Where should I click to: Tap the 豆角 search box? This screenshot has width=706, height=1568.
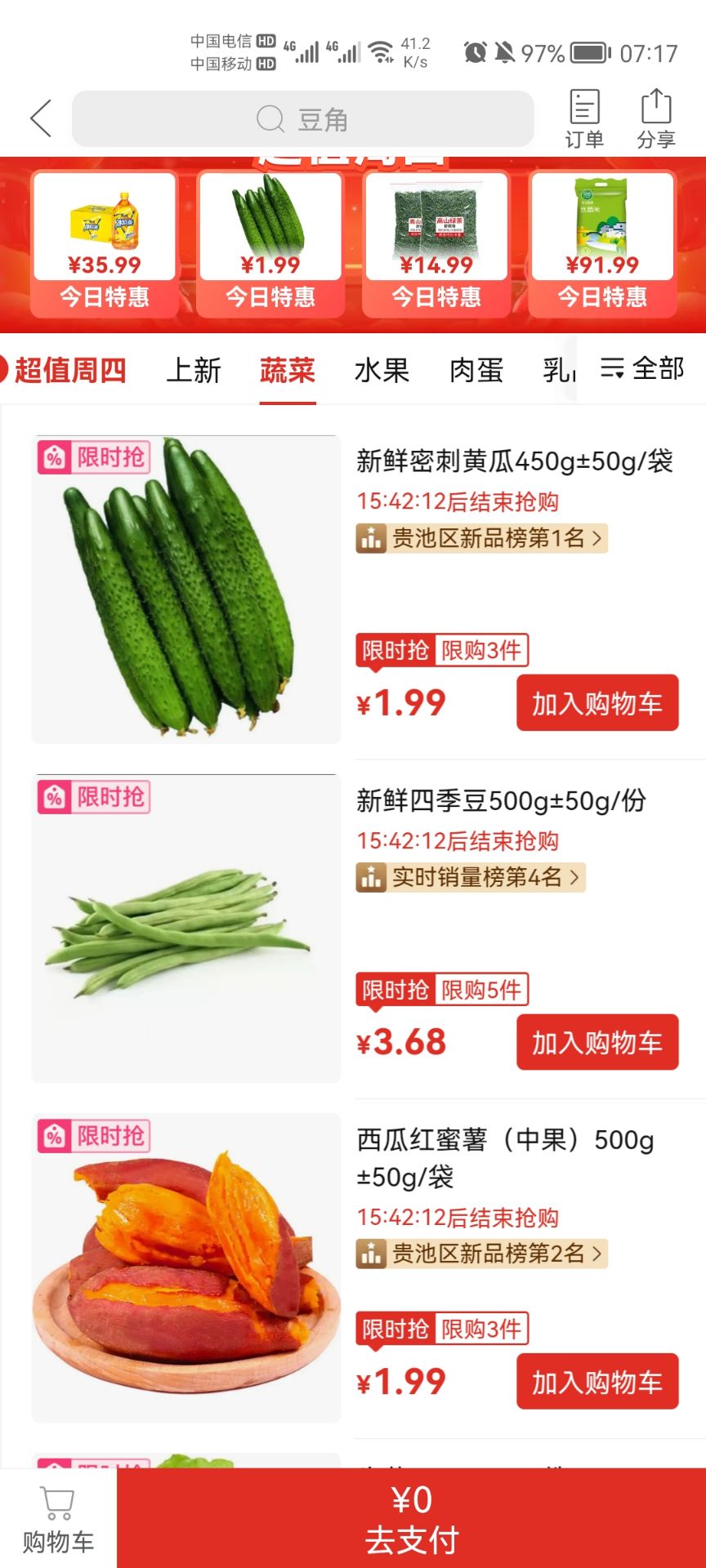[302, 119]
